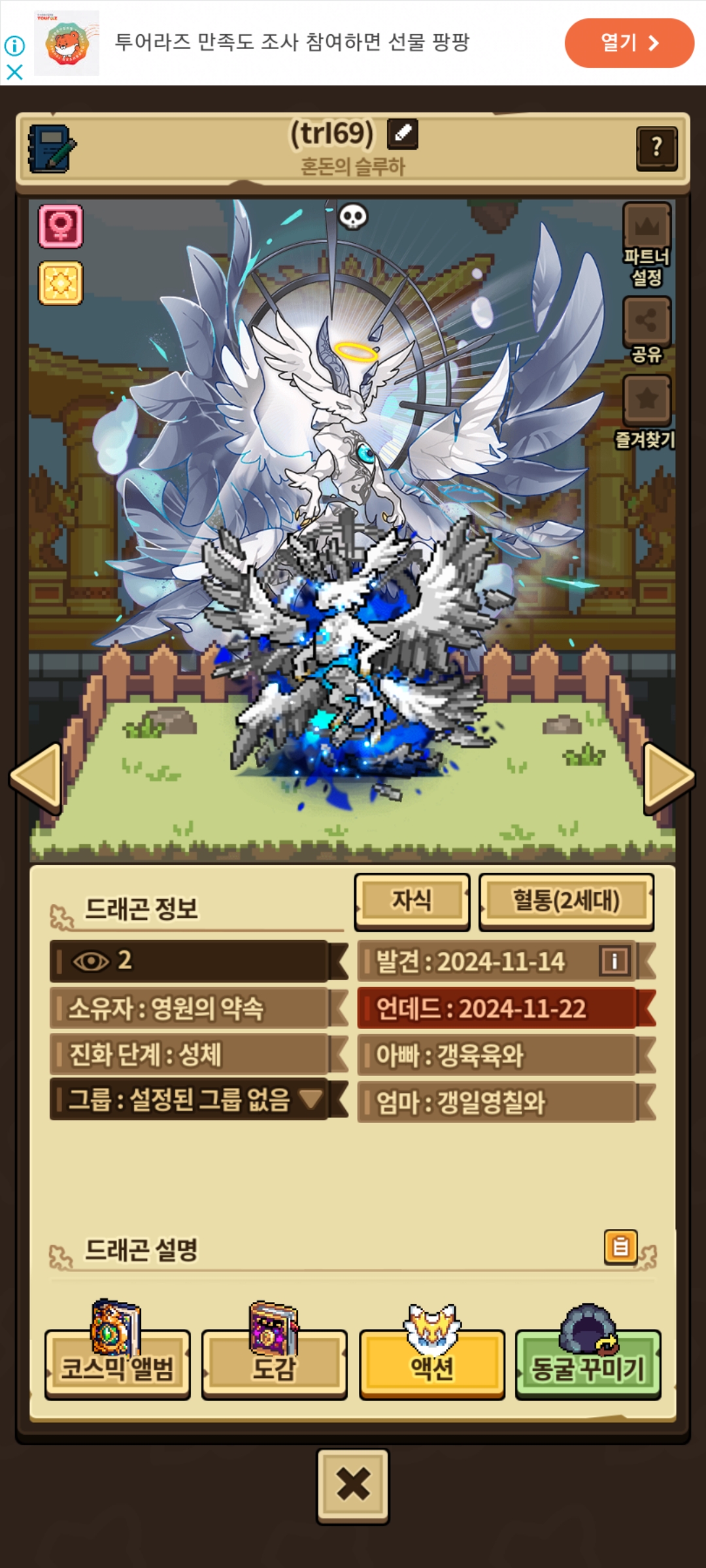706x1568 pixels.
Task: Open the dragon description clipboard icon
Action: point(620,1247)
